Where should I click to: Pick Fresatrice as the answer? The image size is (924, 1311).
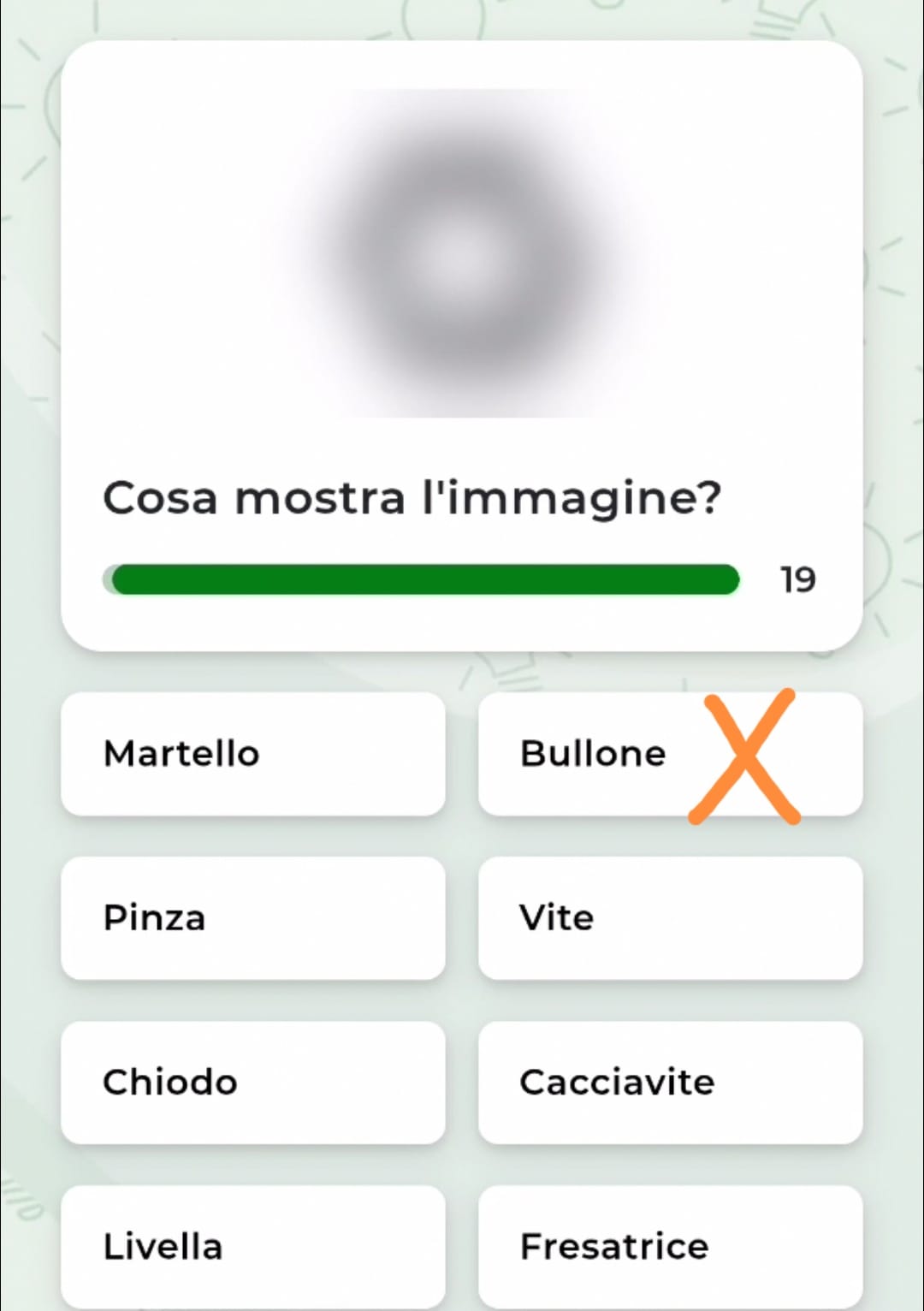(669, 1246)
